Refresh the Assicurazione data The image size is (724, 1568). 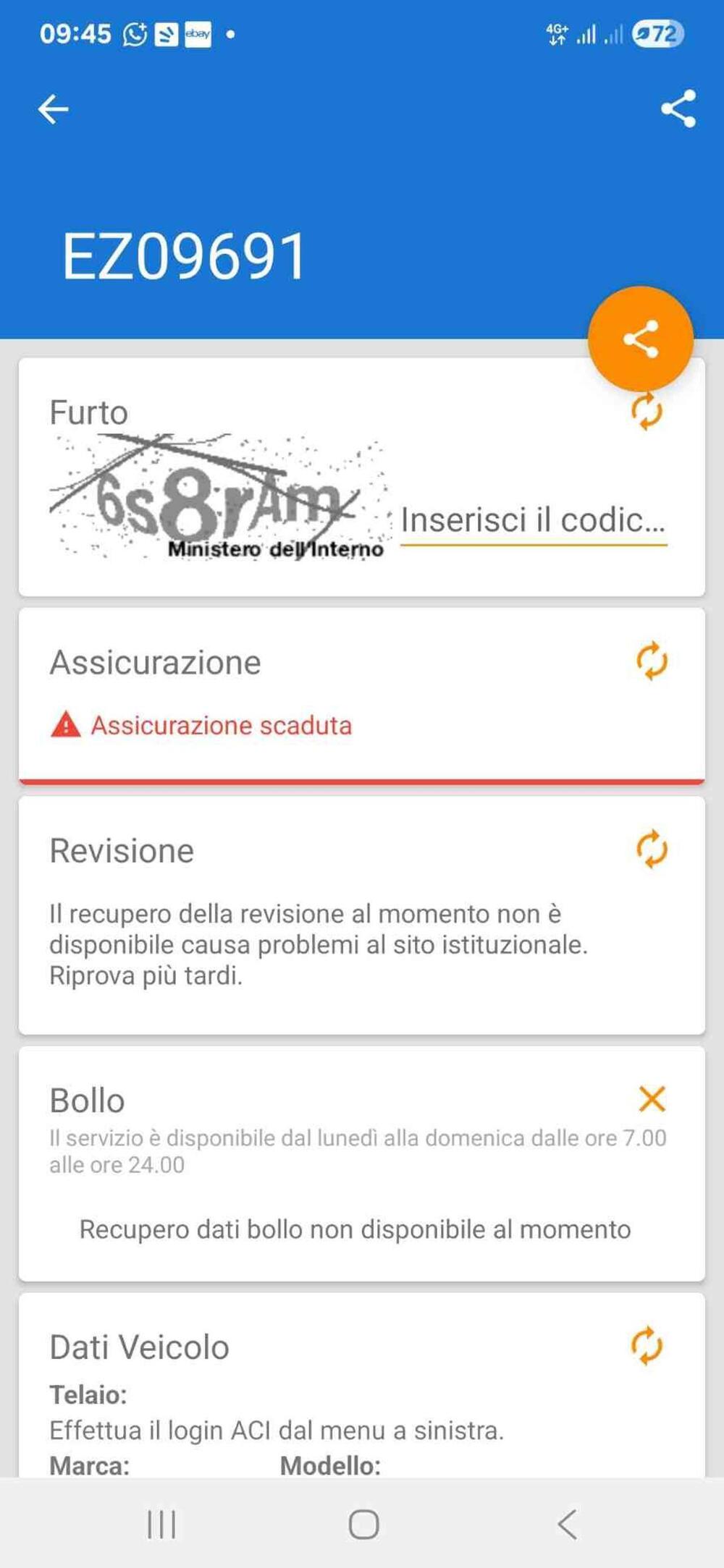[652, 661]
